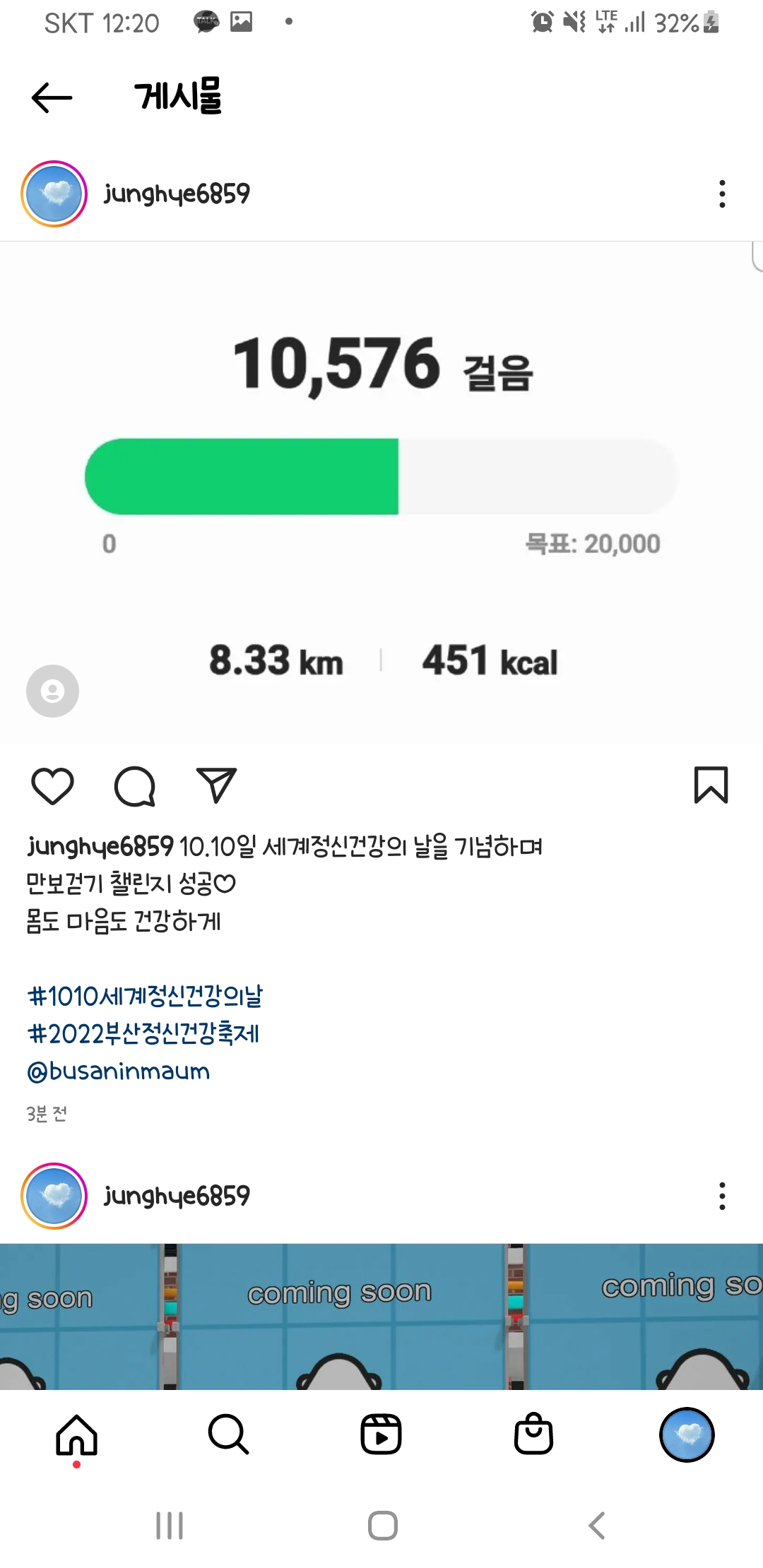763x1568 pixels.
Task: Tap the system home button
Action: [382, 1526]
